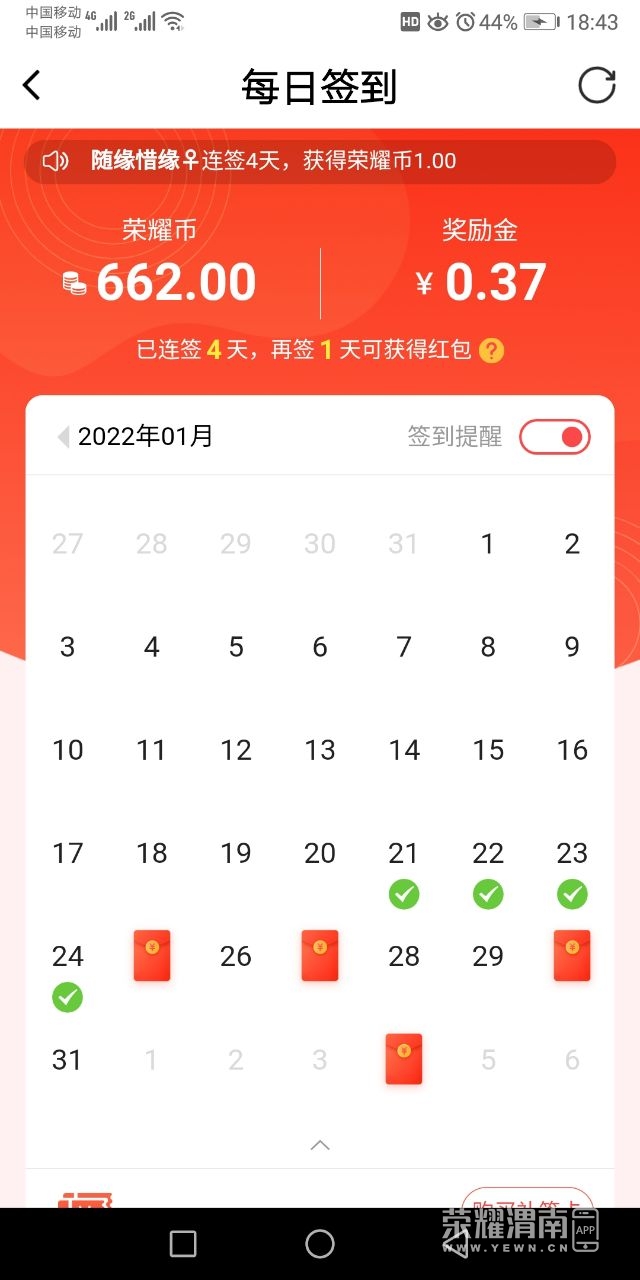This screenshot has width=640, height=1280.
Task: Show the previous month before 2022年01月
Action: (x=64, y=437)
